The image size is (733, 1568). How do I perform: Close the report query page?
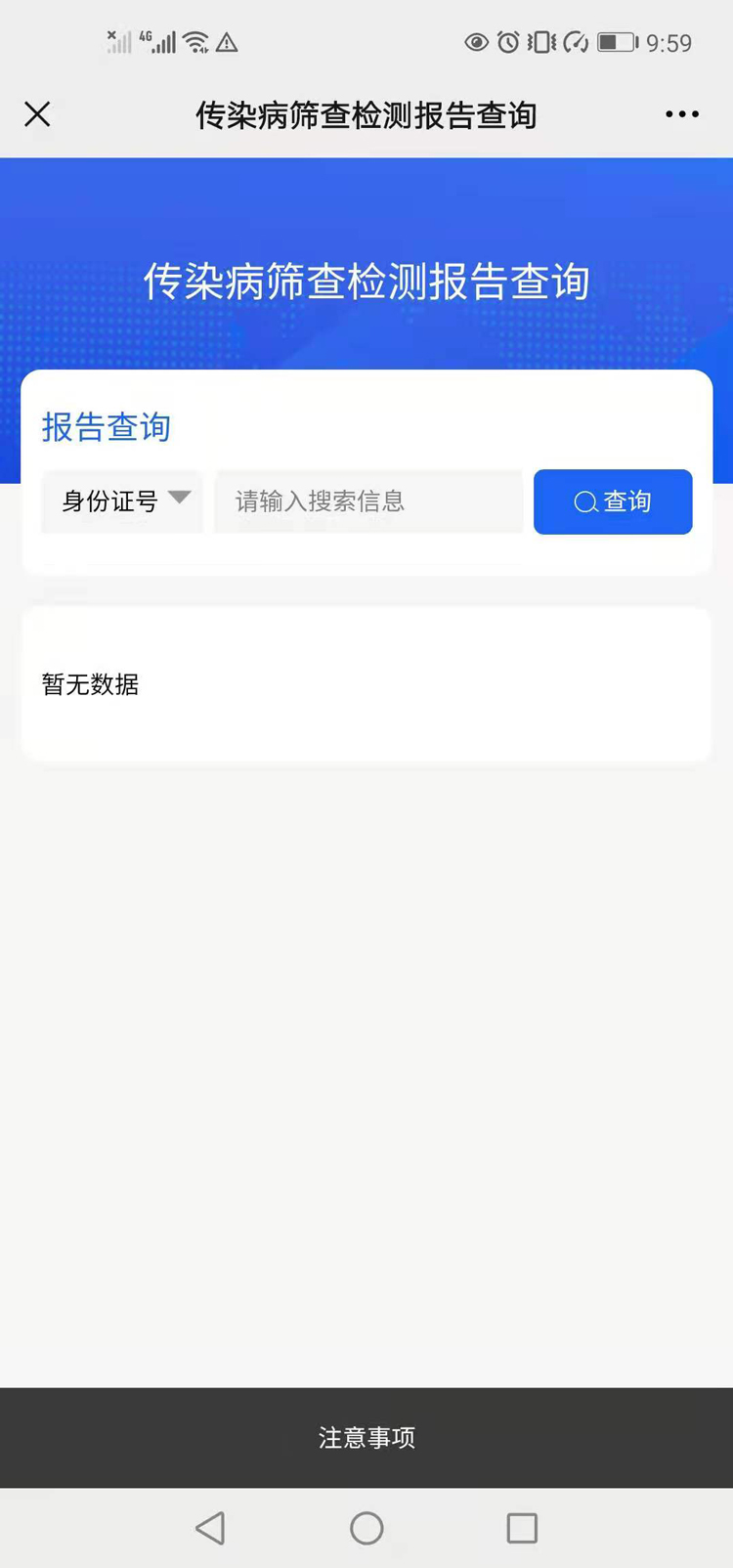click(x=37, y=114)
